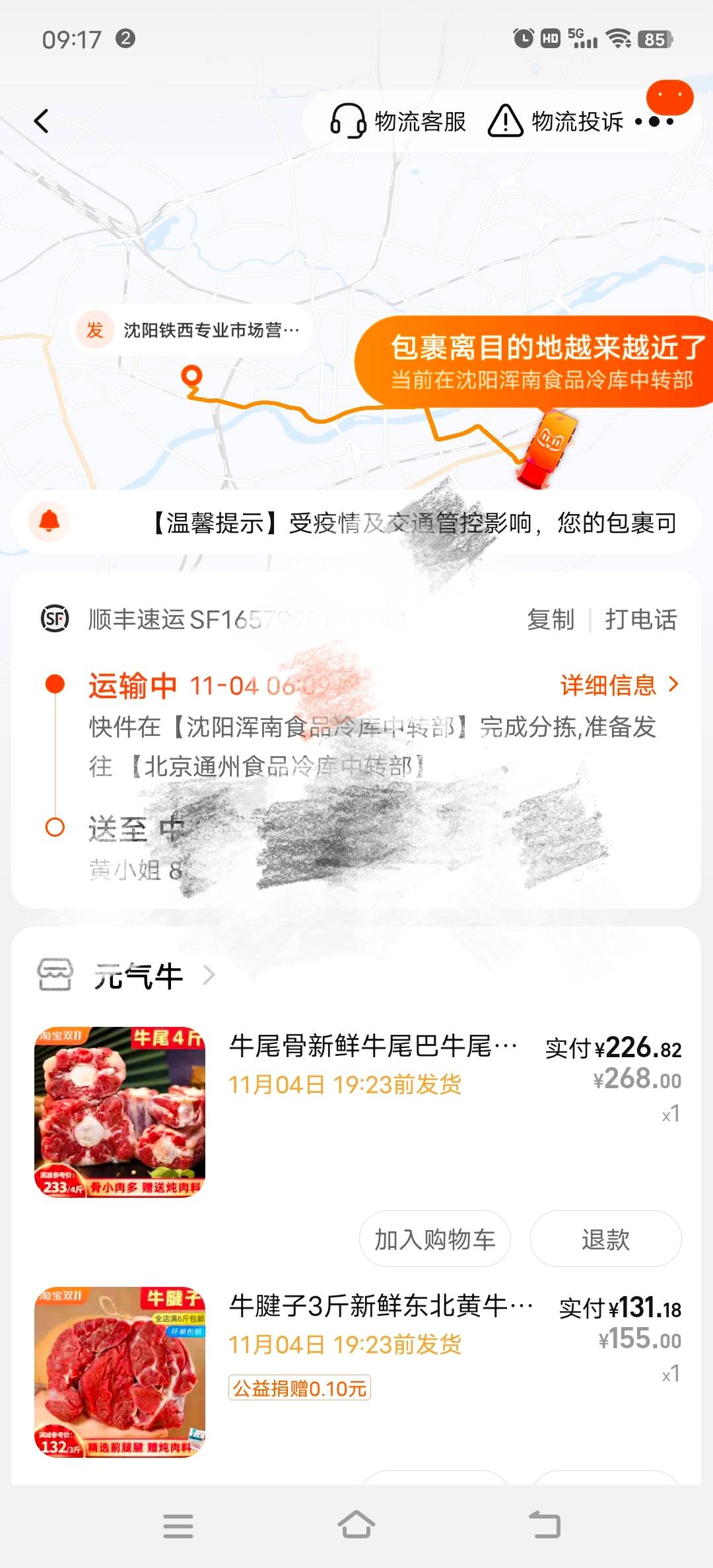
Task: Navigate back with the top-left arrow
Action: tap(41, 121)
